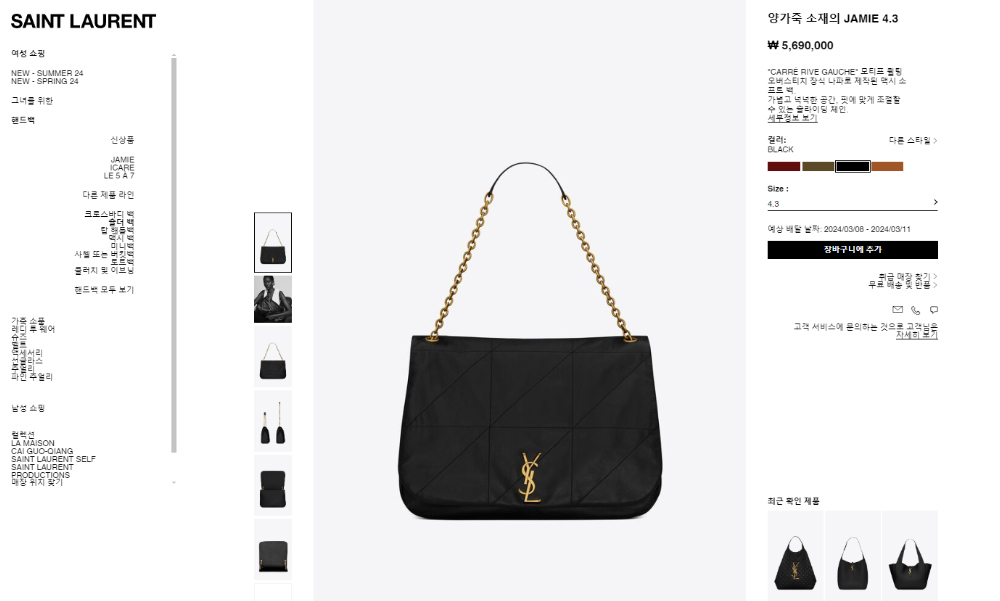Add the bag to cart (장바구니에 추가)
The height and width of the screenshot is (601, 1000).
click(x=852, y=250)
